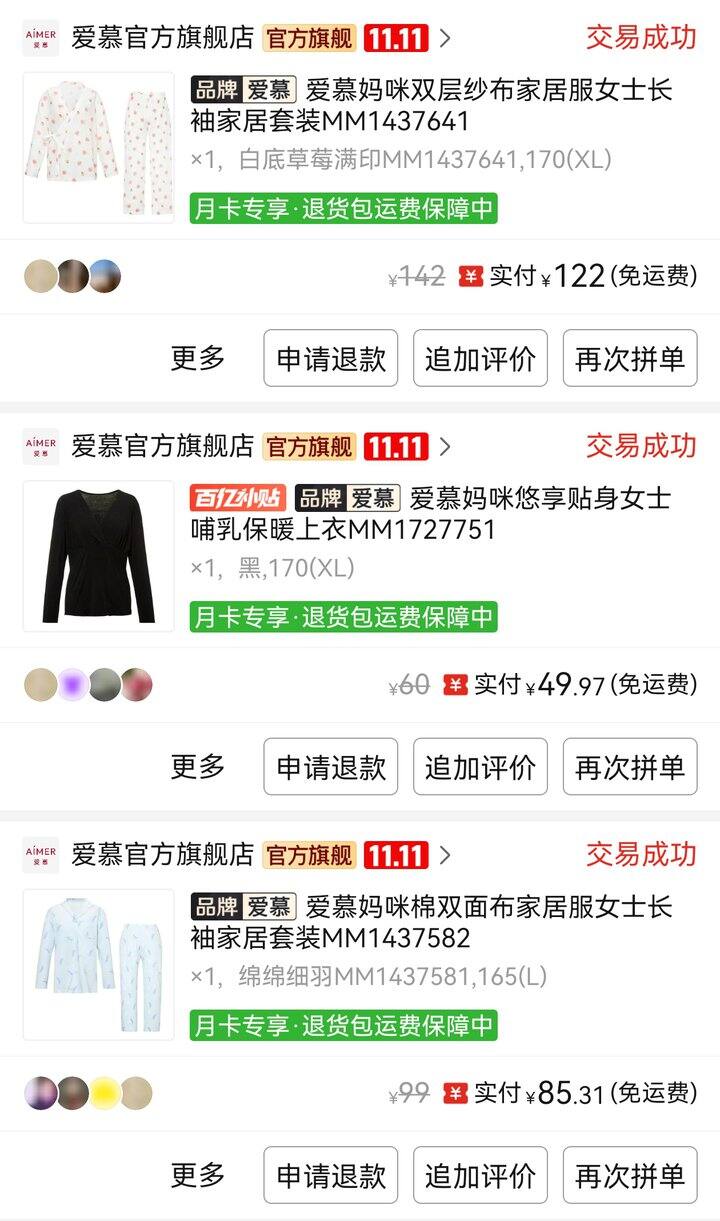720x1221 pixels.
Task: Request refund for the strawberry print MM1437641 order
Action: 330,358
